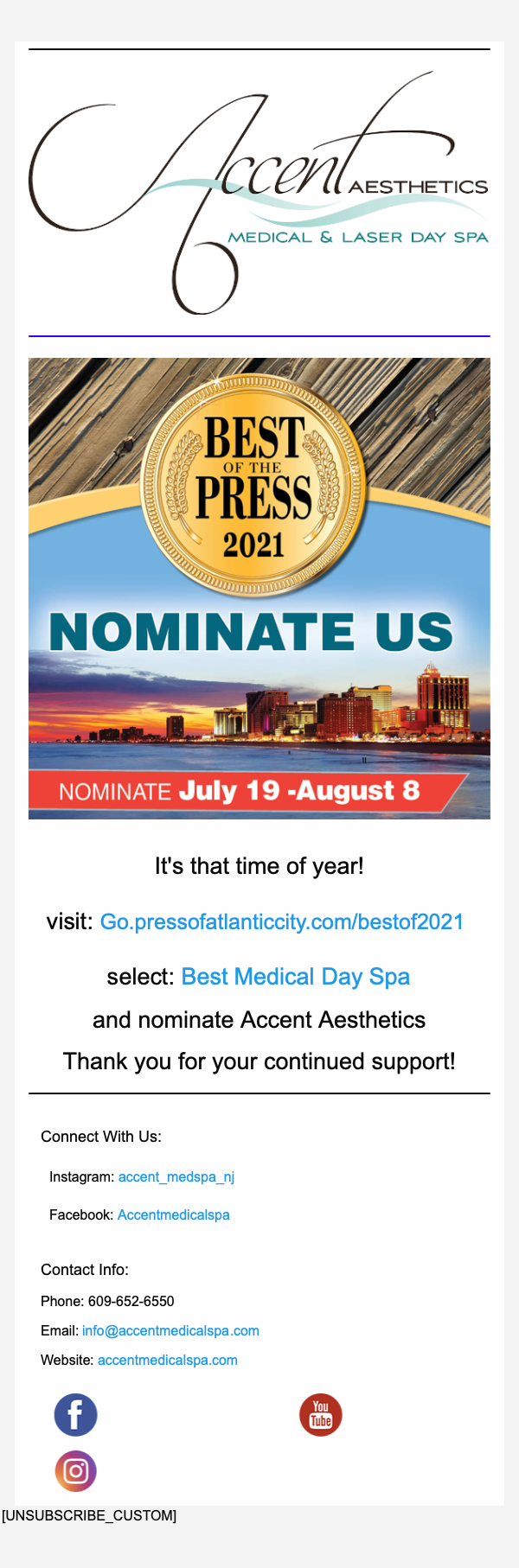
Task: Email info@accentmedicalspa.com
Action: coord(170,1331)
